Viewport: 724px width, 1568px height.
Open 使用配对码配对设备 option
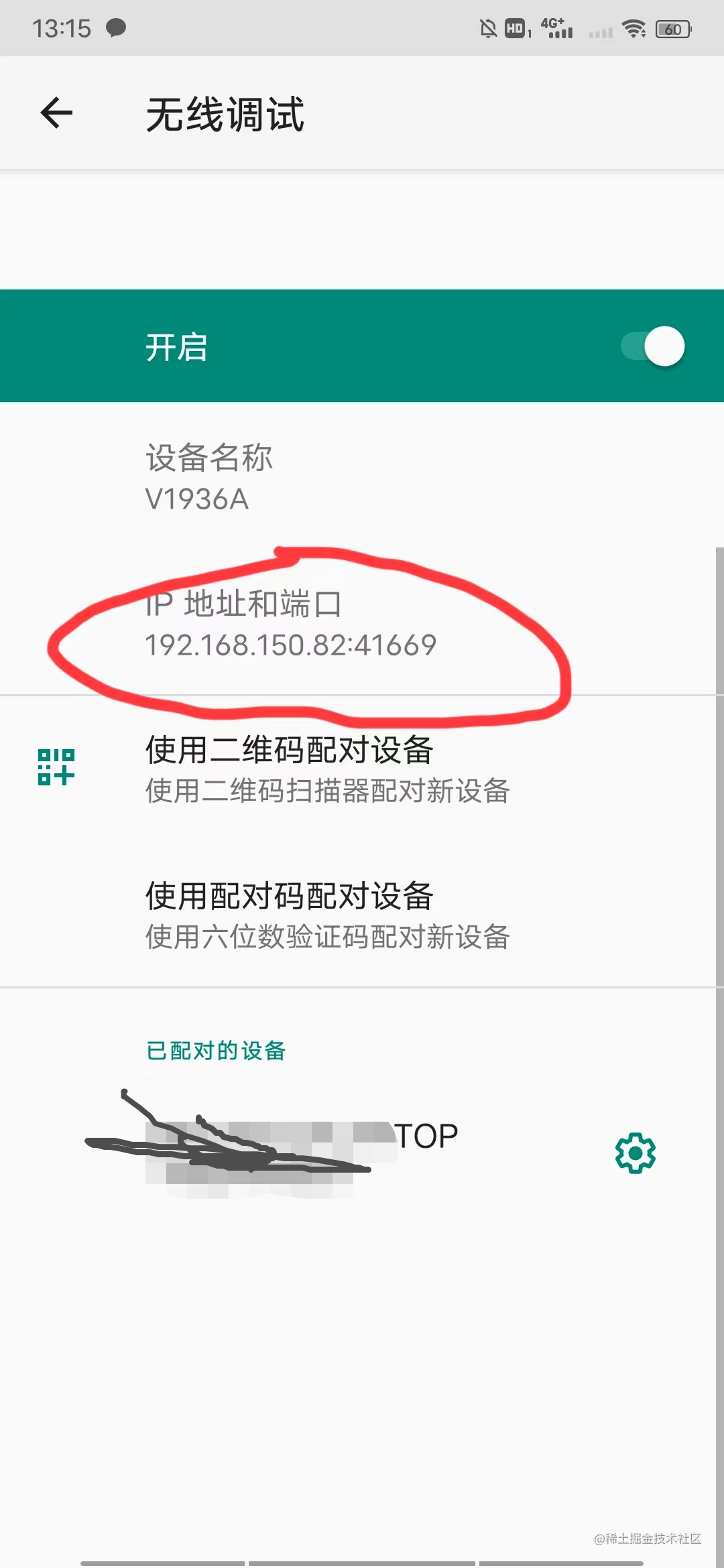362,915
